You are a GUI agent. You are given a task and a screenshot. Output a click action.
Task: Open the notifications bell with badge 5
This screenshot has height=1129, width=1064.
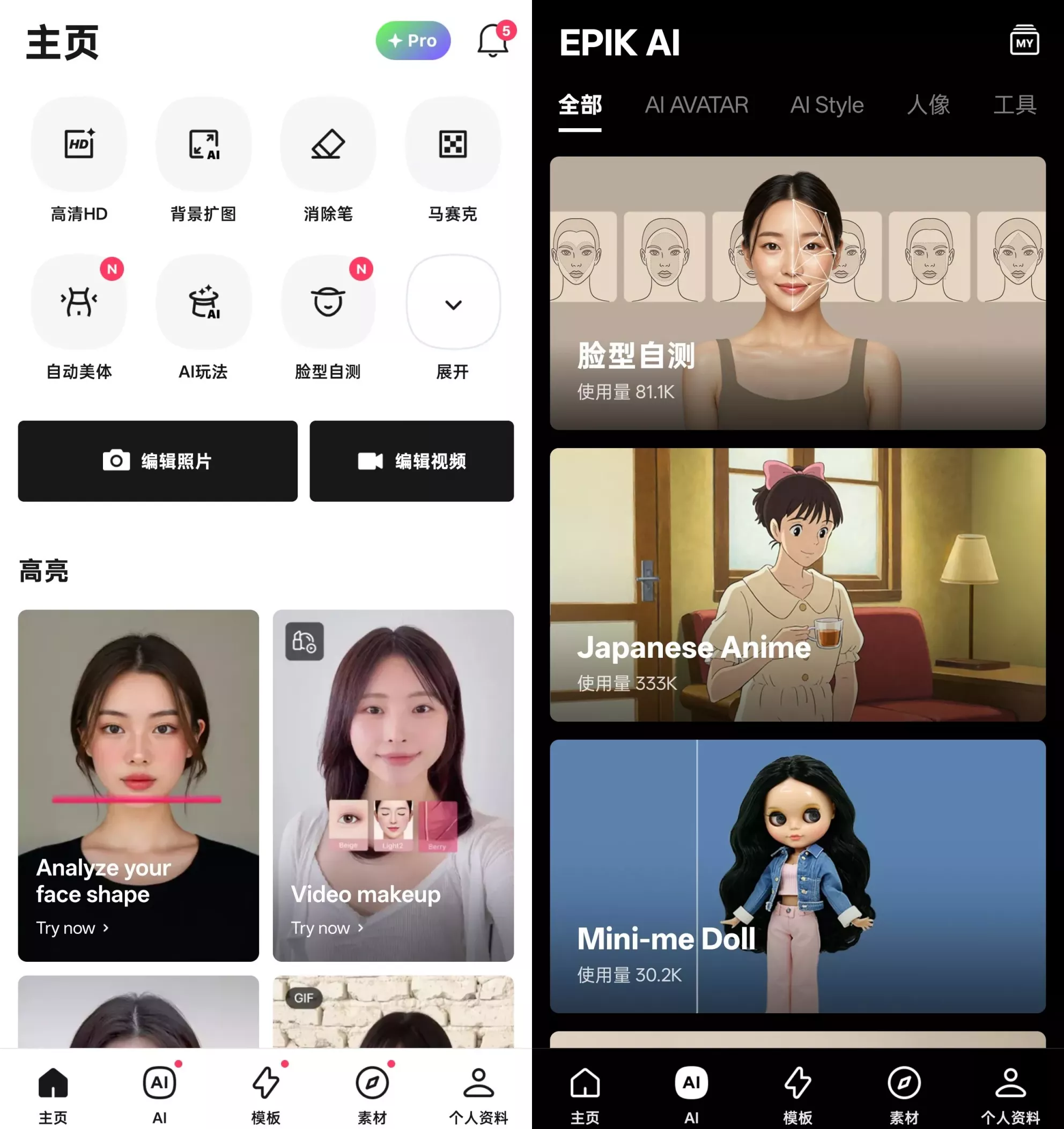coord(492,41)
